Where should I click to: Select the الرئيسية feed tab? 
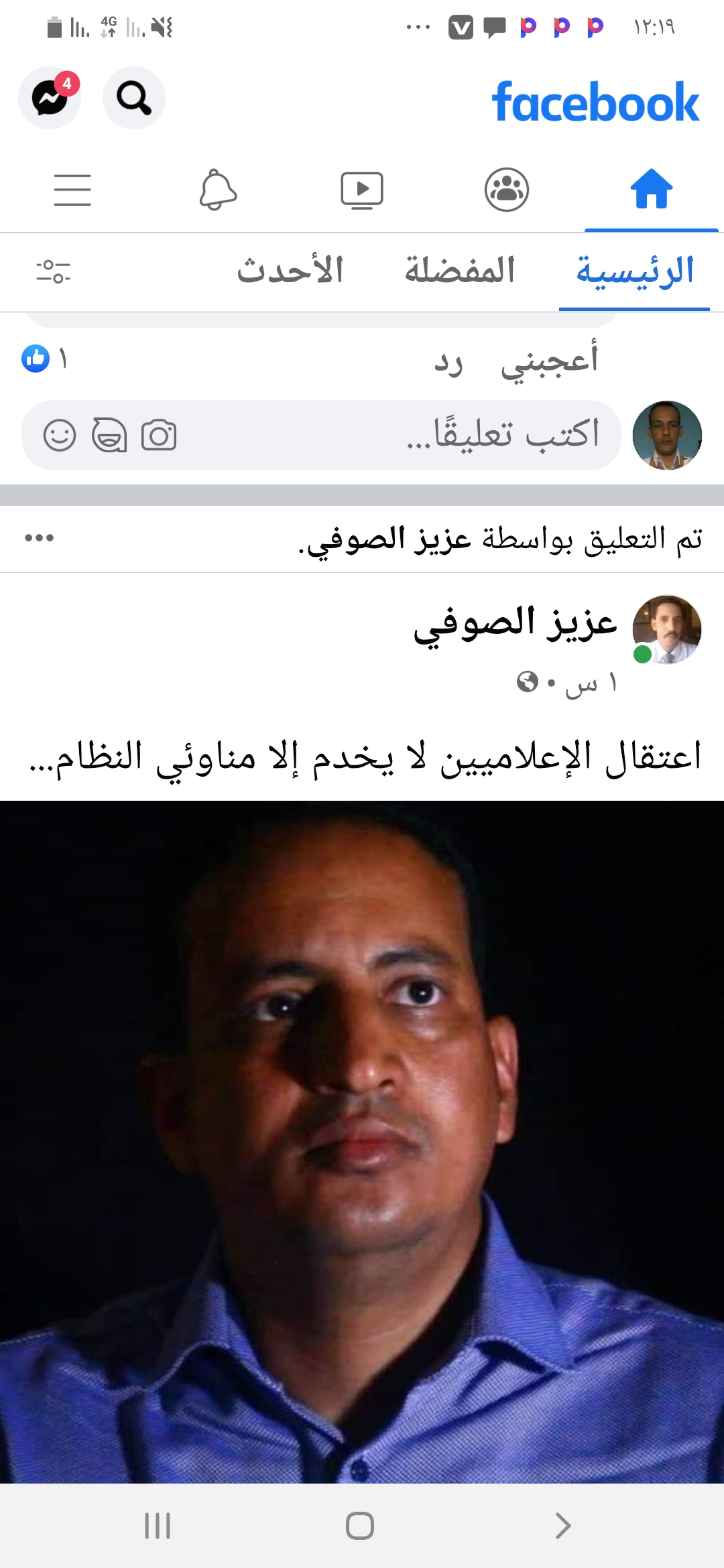pyautogui.click(x=635, y=271)
